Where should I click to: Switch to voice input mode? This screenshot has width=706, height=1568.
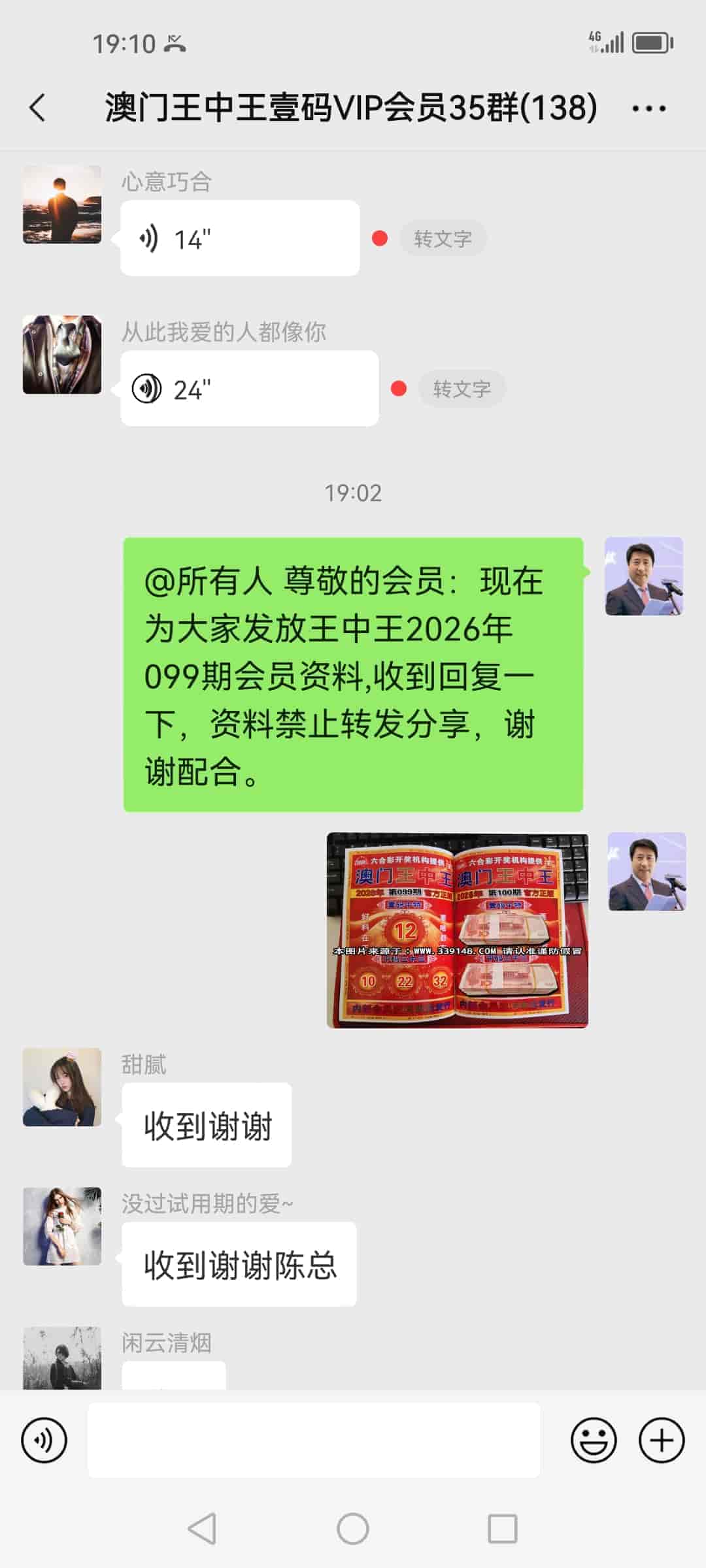coord(44,1440)
